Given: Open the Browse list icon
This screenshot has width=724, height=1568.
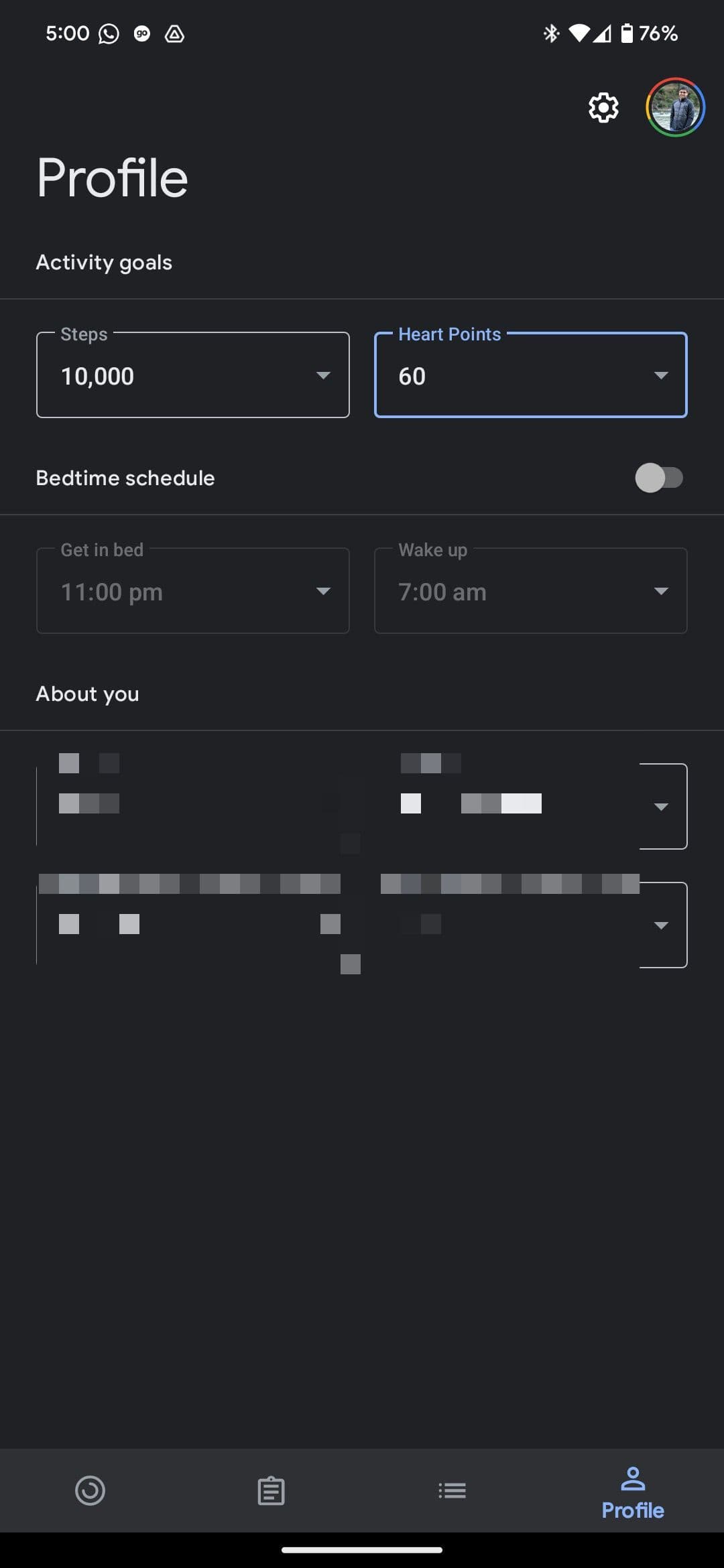Looking at the screenshot, I should click(452, 1490).
